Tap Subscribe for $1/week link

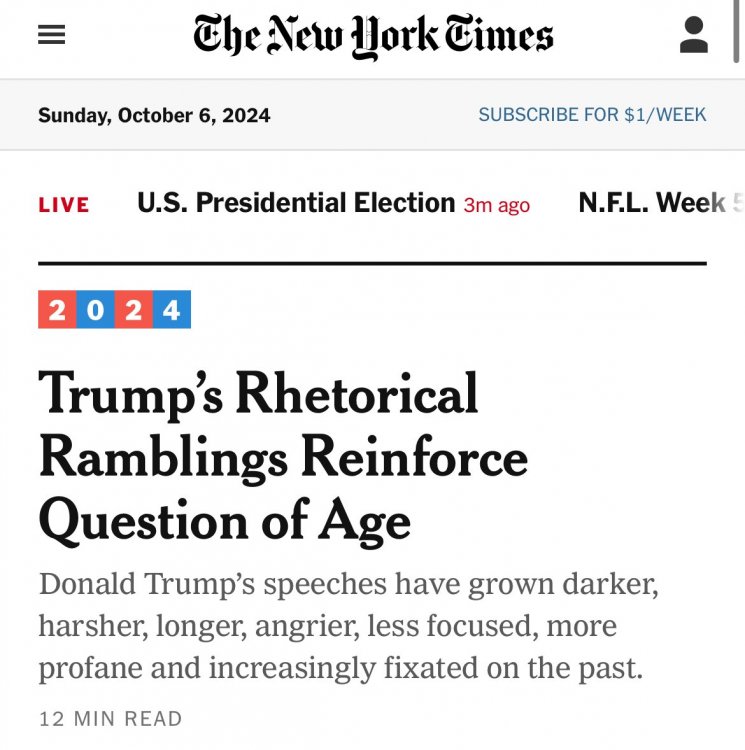point(592,115)
